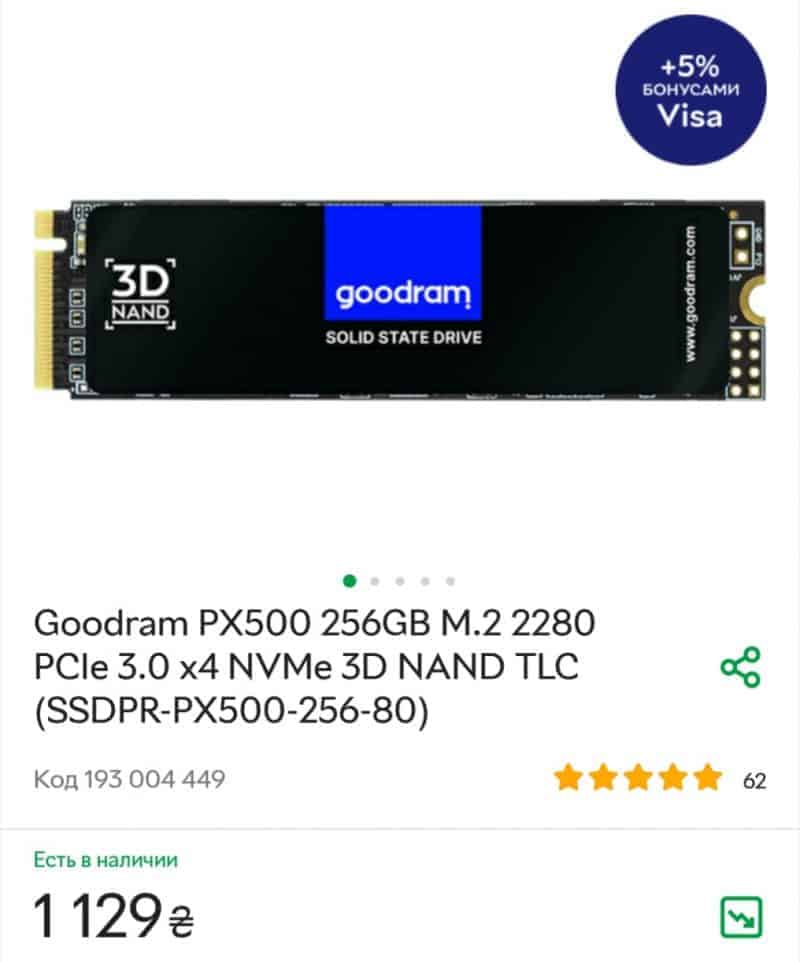
Task: Share this Goodram PX500 product
Action: (740, 666)
